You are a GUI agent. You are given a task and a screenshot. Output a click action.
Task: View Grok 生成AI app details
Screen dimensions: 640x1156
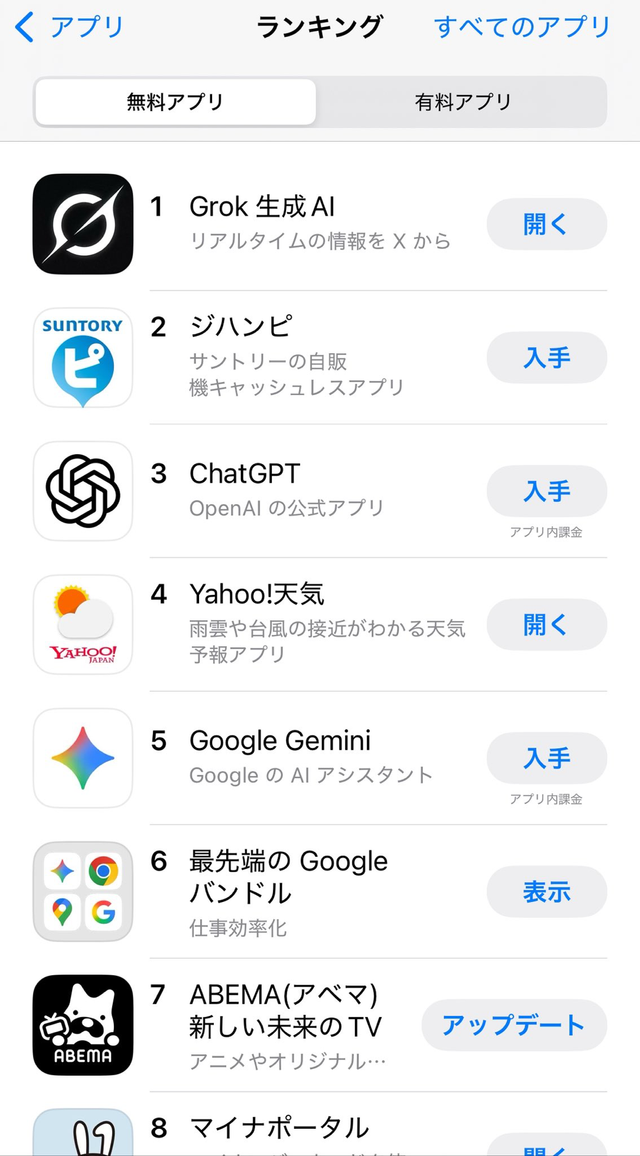262,208
